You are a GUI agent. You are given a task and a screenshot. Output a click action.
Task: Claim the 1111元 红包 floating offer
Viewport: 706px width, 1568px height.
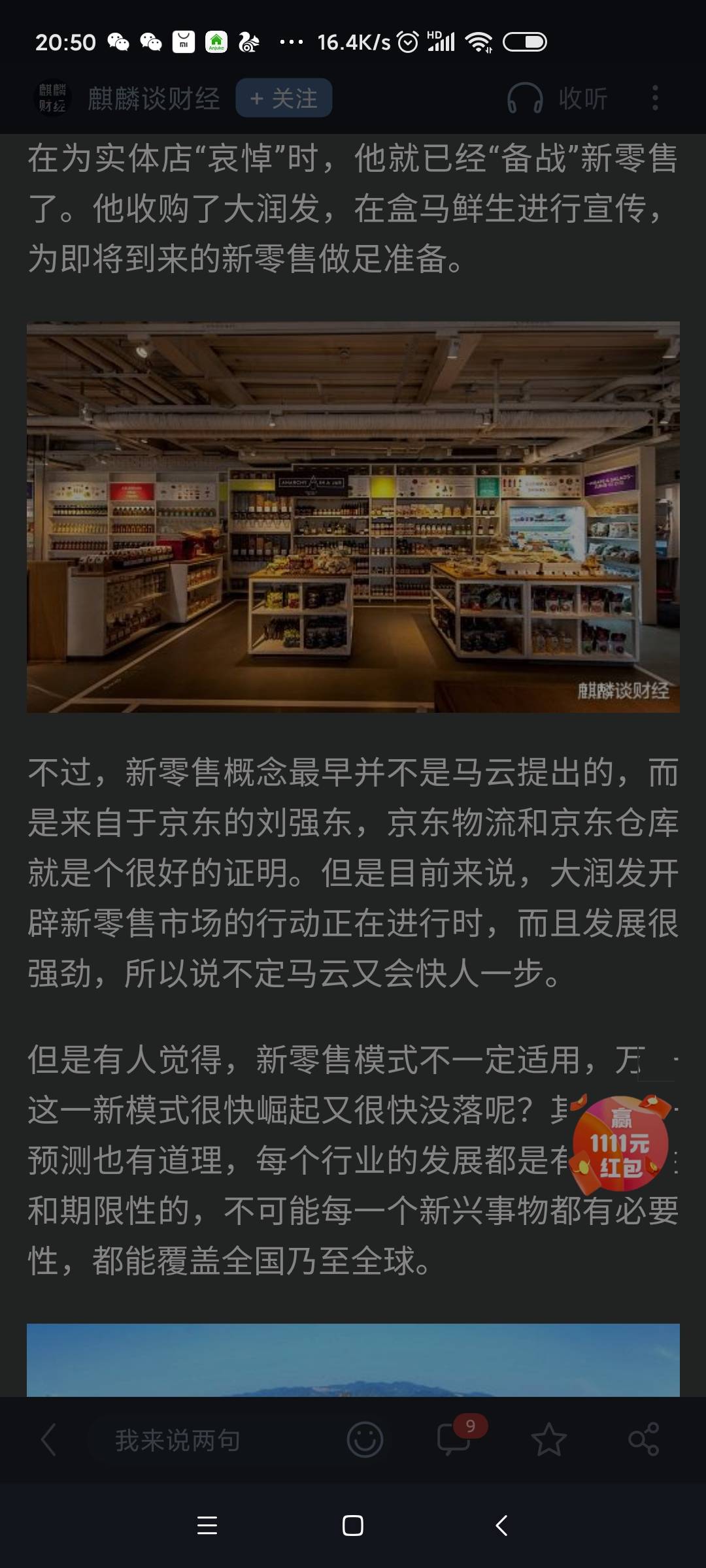coord(620,1144)
